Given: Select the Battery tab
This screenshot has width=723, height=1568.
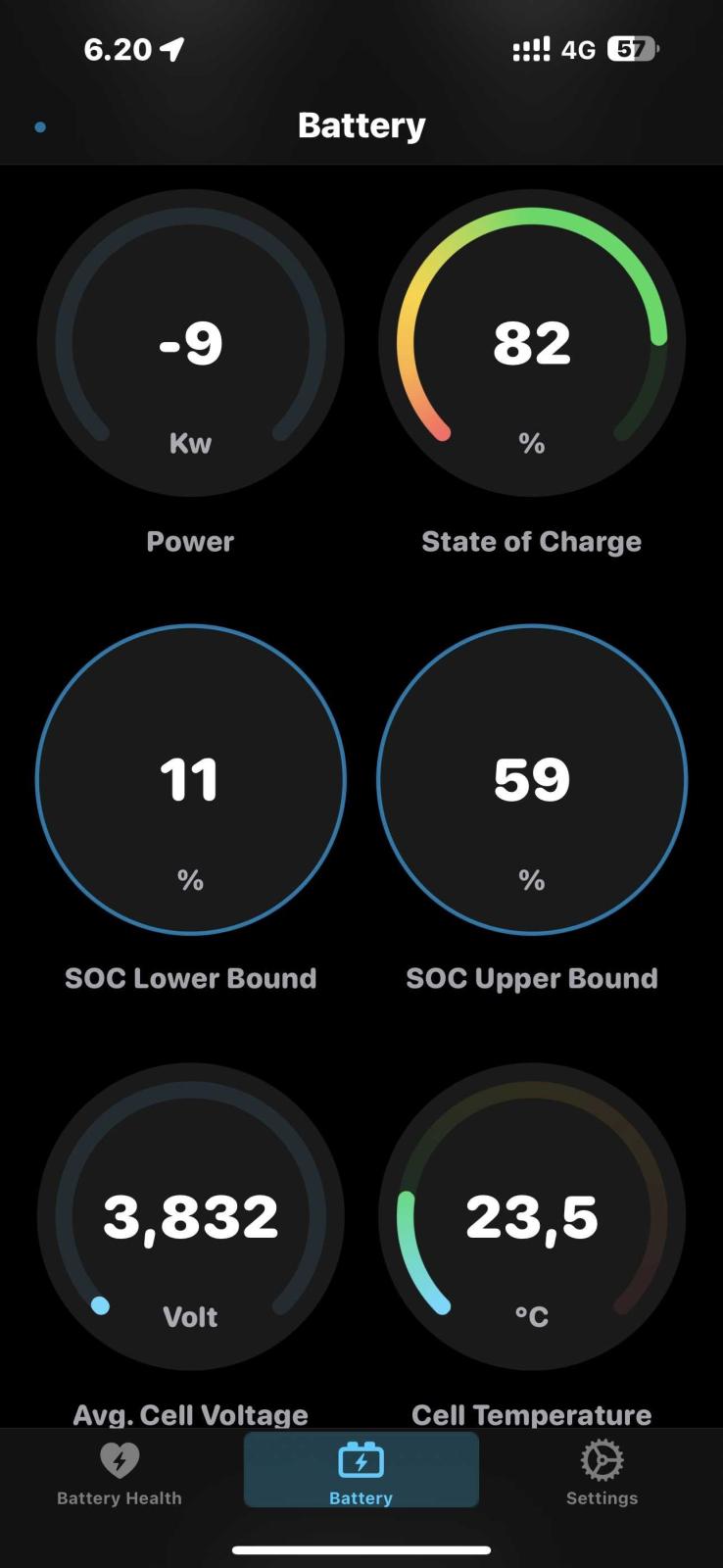Looking at the screenshot, I should 361,1471.
